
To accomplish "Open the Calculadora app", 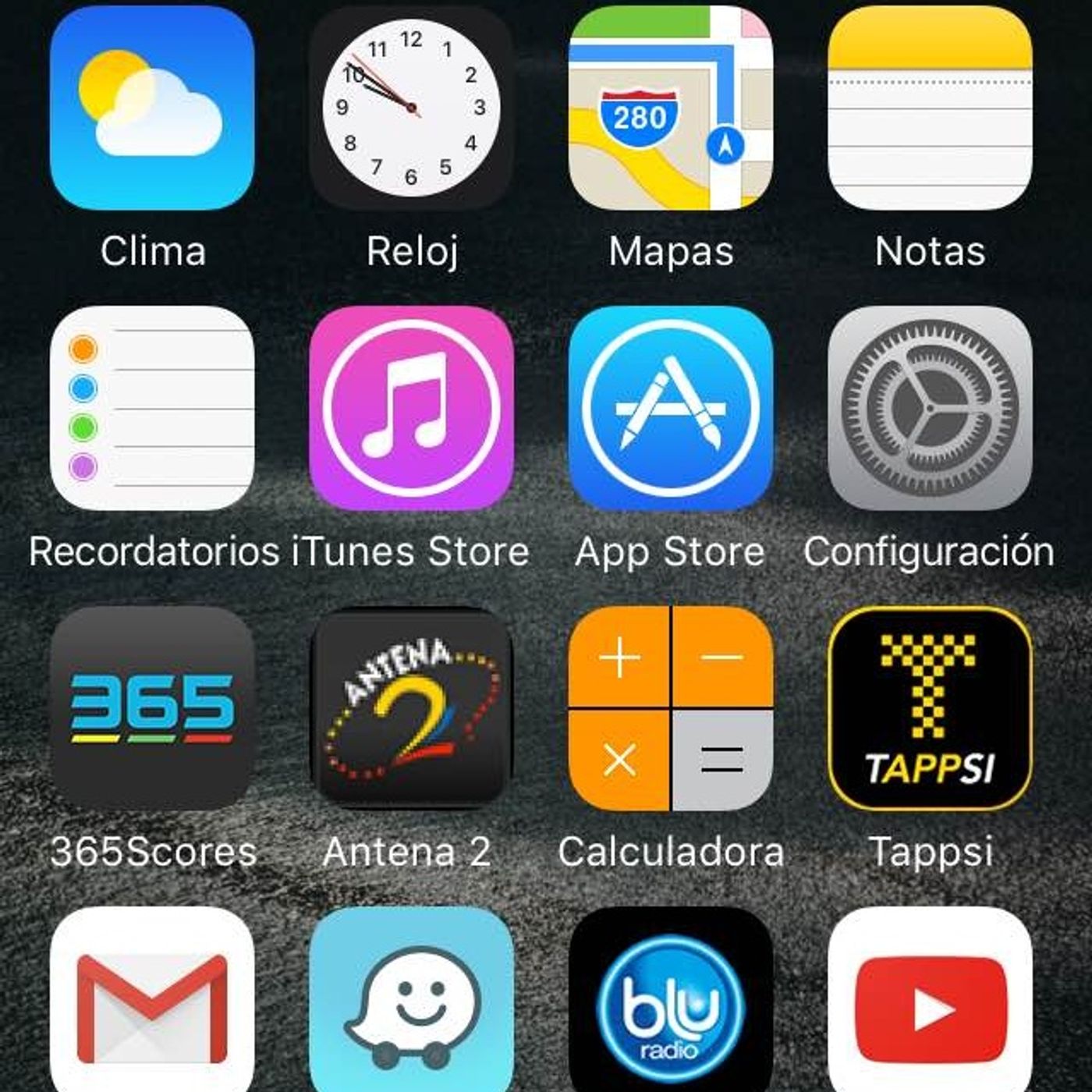I will 671,708.
